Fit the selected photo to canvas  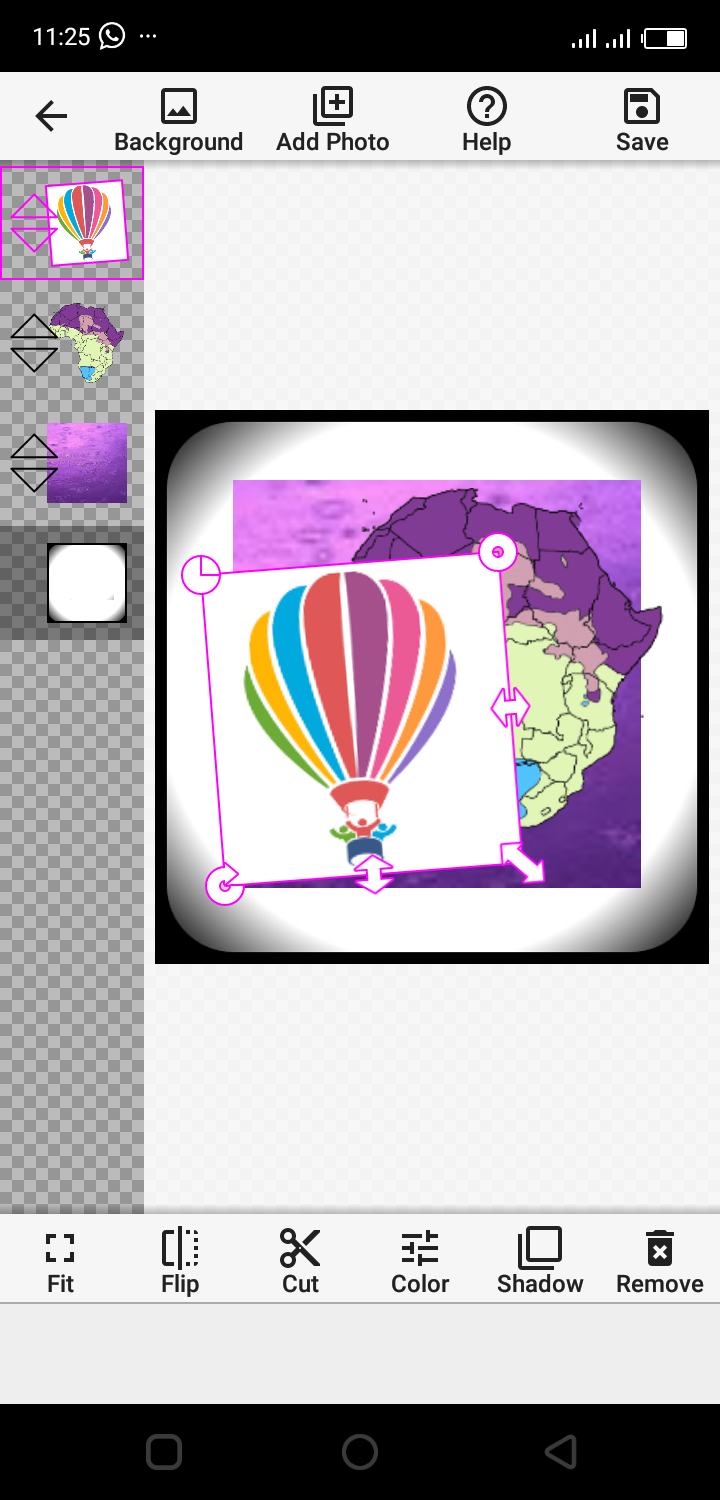tap(60, 1262)
